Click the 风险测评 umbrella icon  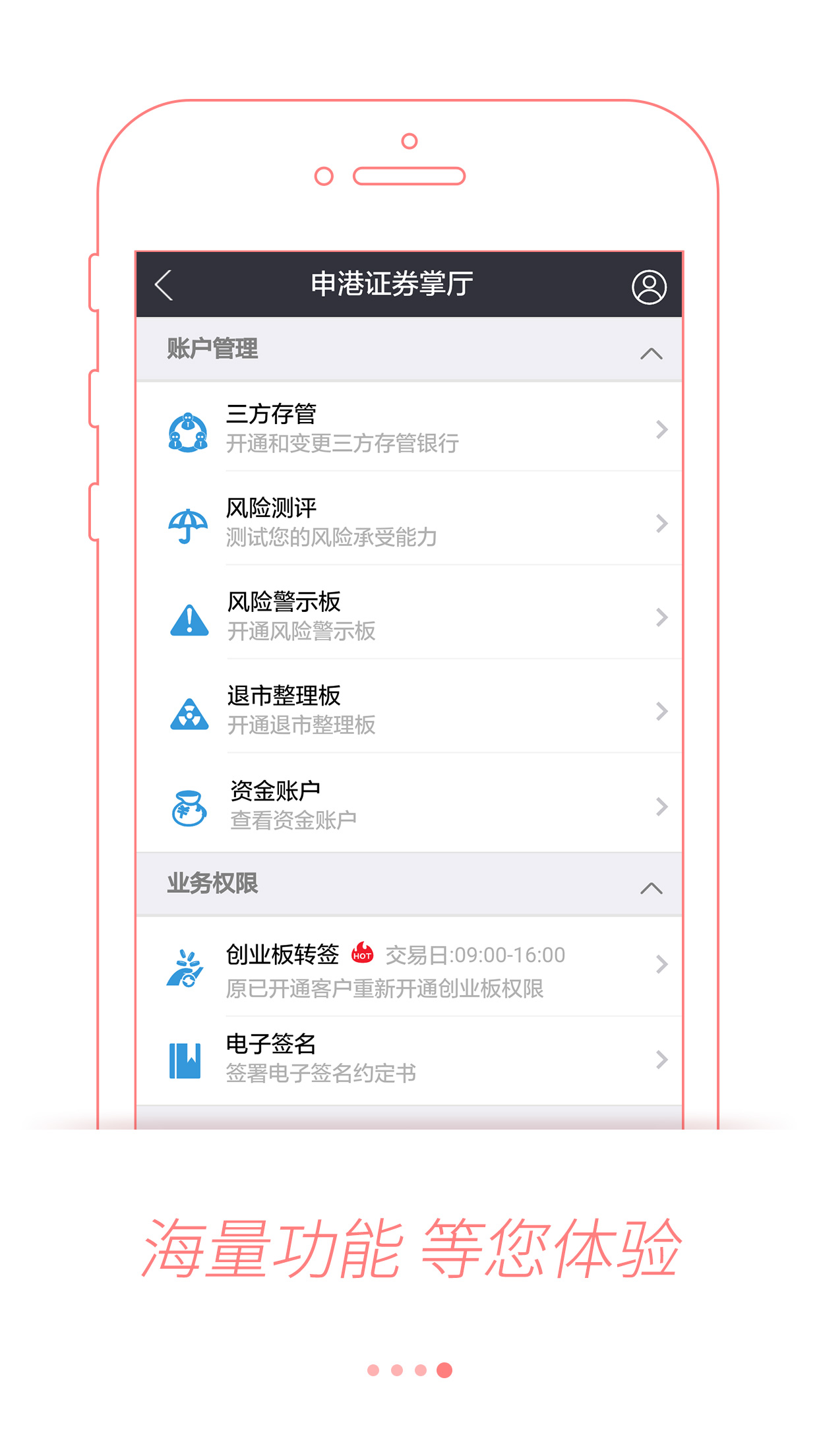(189, 524)
